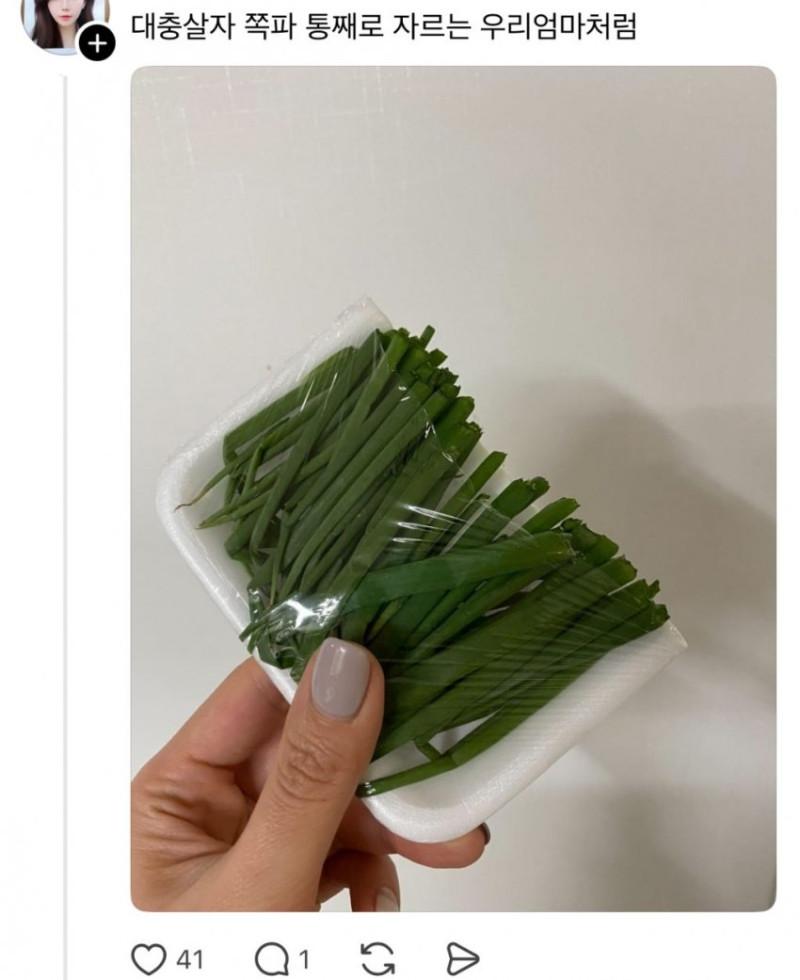Open the chopped chives photo

[x=453, y=488]
